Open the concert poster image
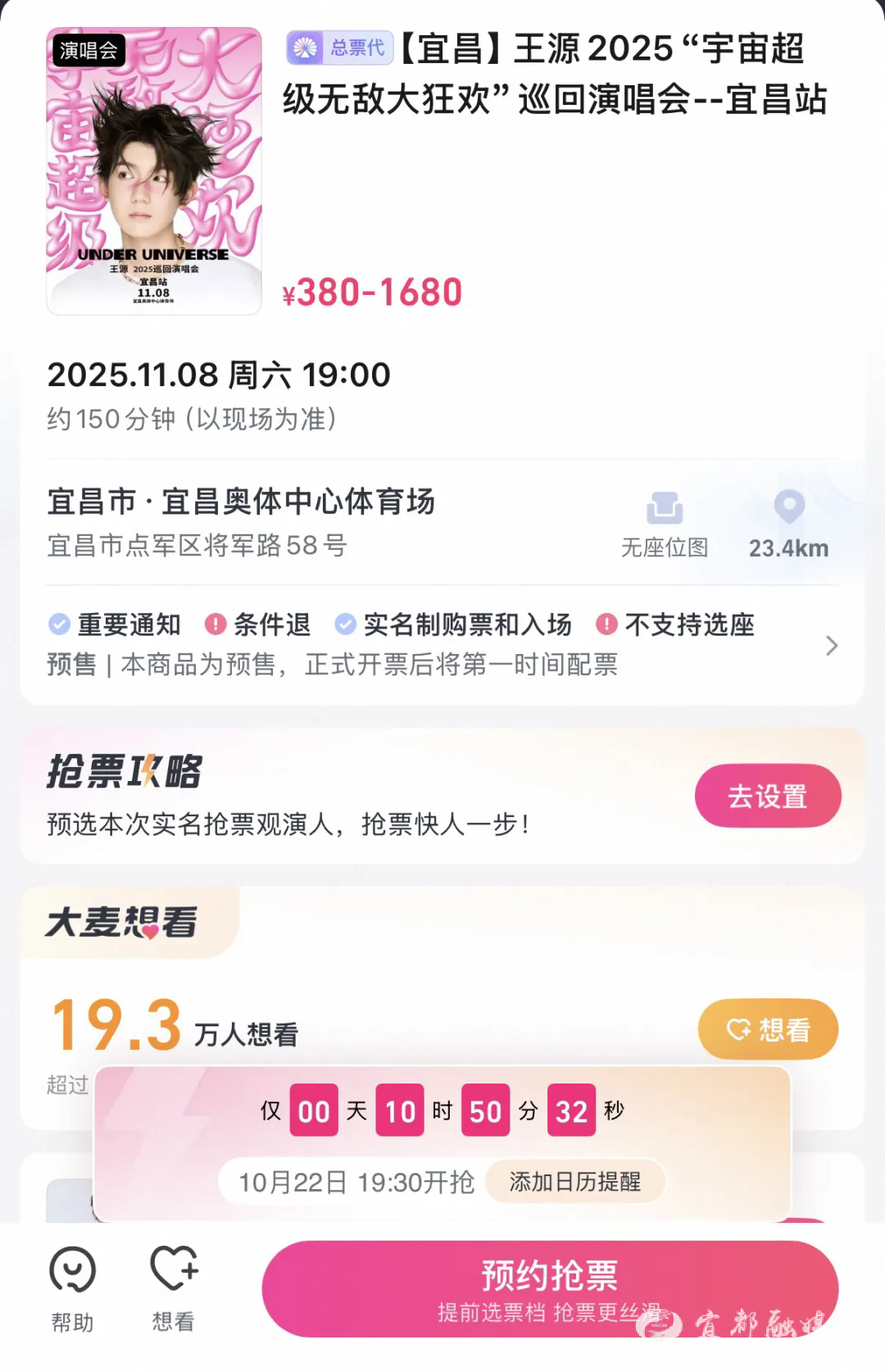This screenshot has width=885, height=1372. pos(154,171)
